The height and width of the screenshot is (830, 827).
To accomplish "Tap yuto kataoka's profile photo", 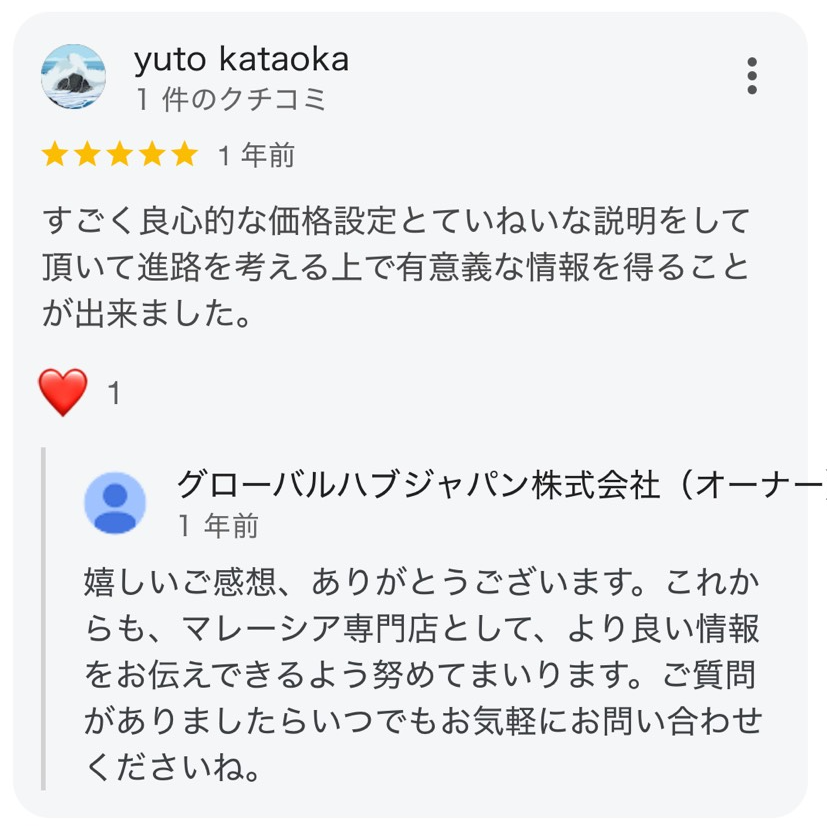I will pos(73,77).
